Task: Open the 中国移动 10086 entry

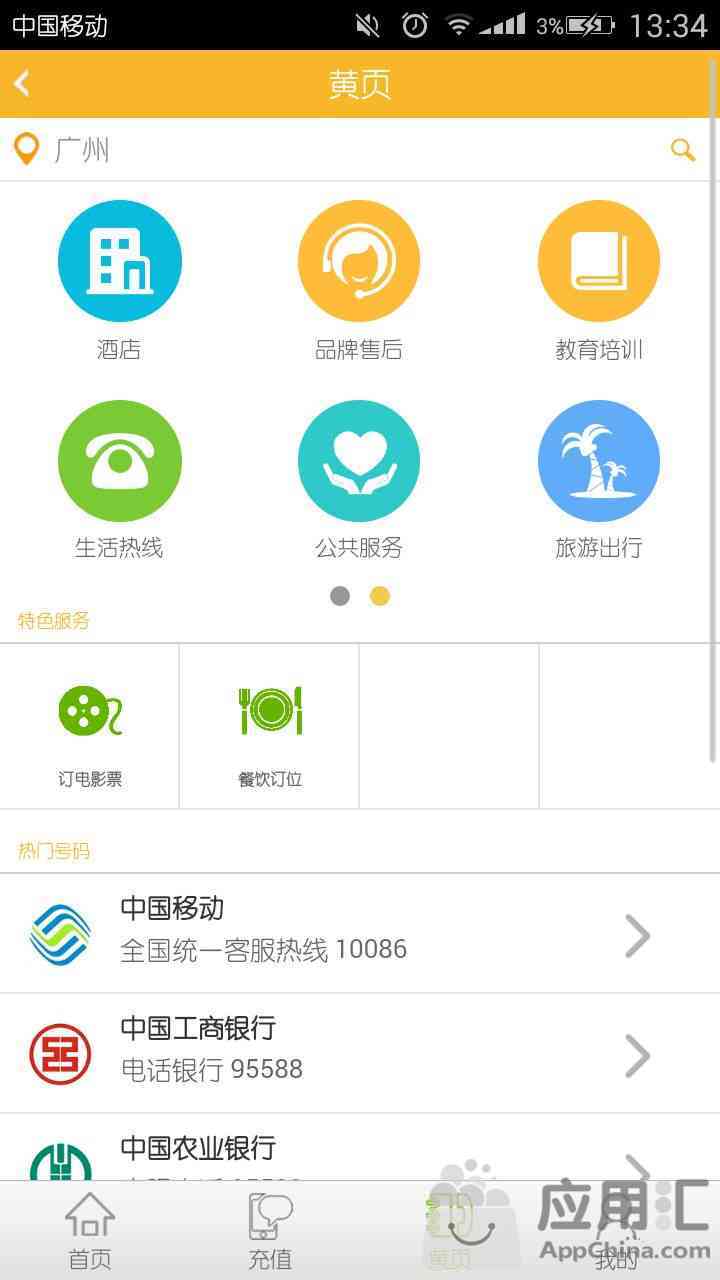Action: pos(360,934)
